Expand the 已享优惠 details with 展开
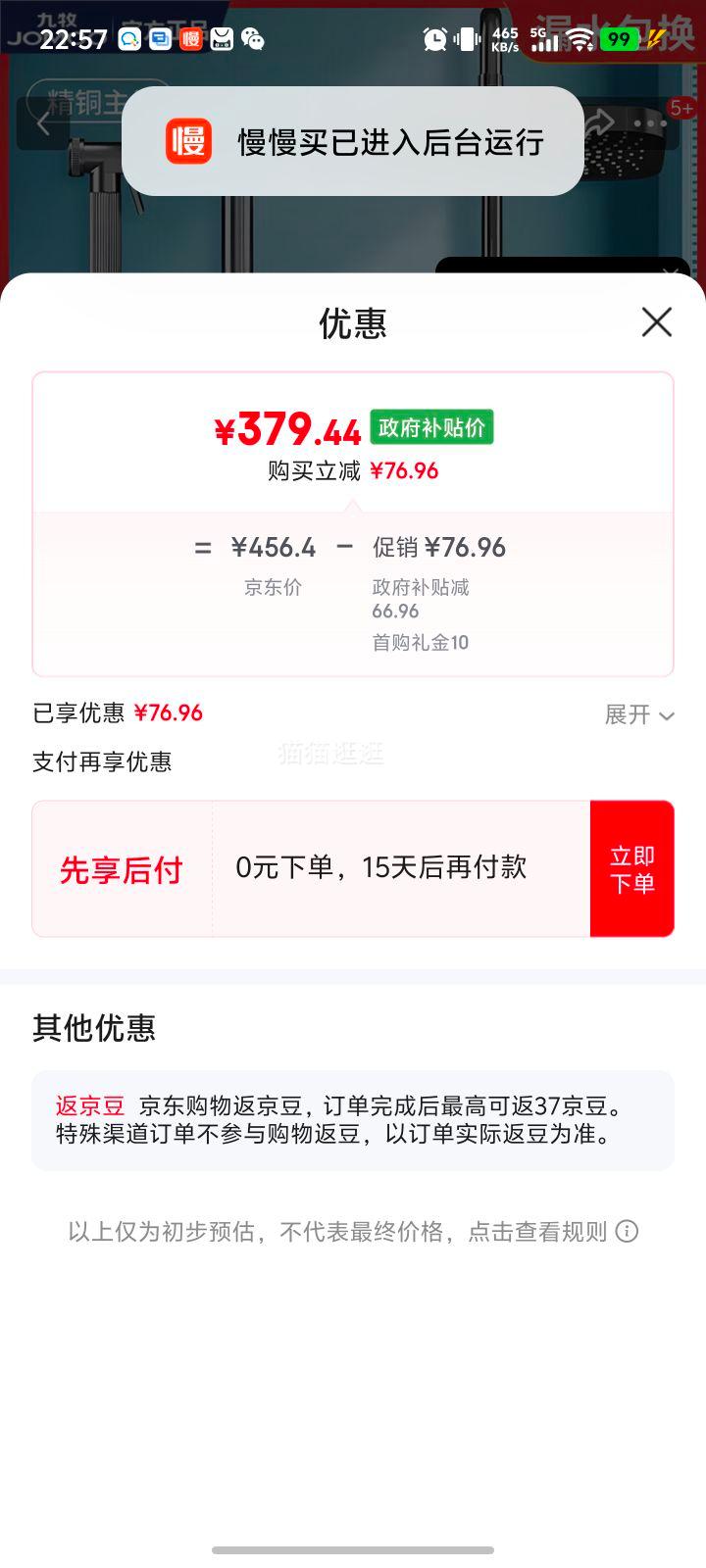This screenshot has width=706, height=1568. (639, 715)
